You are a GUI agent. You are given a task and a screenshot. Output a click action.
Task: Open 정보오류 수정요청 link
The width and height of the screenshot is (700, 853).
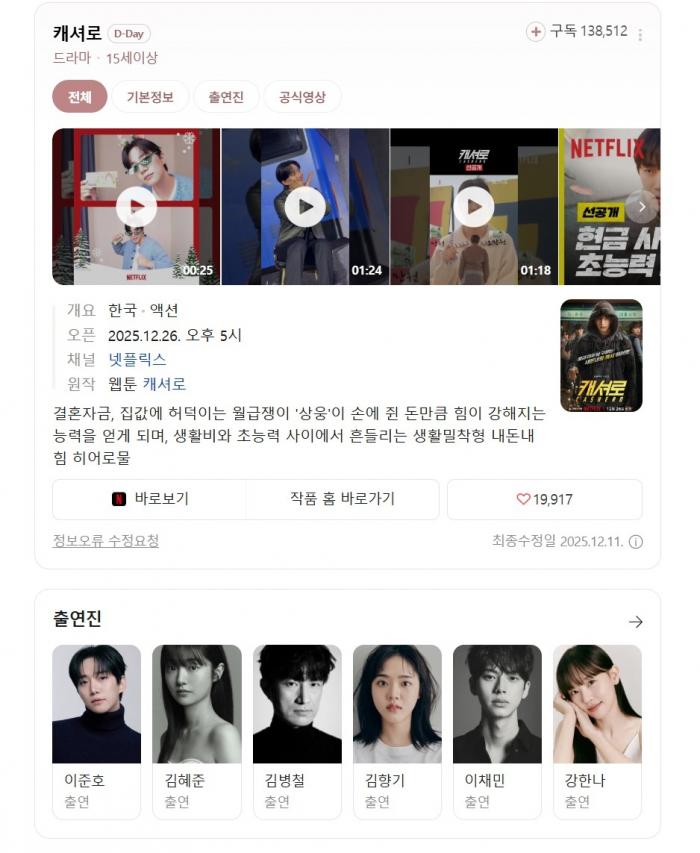[105, 541]
